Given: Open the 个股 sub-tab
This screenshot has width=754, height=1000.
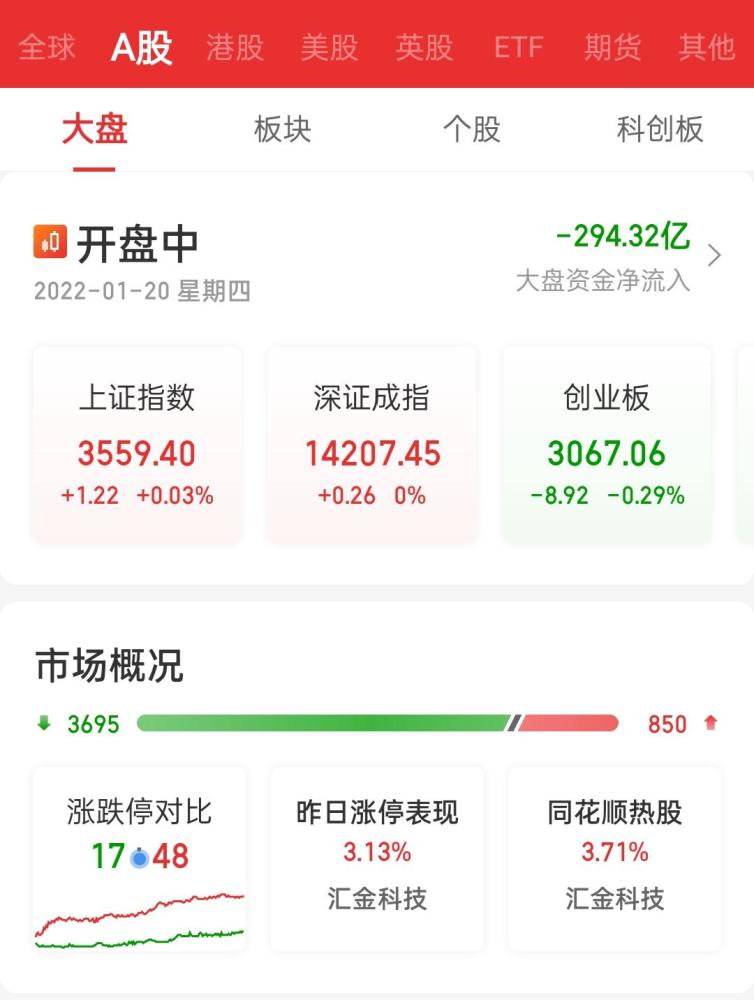Looking at the screenshot, I should pos(471,129).
